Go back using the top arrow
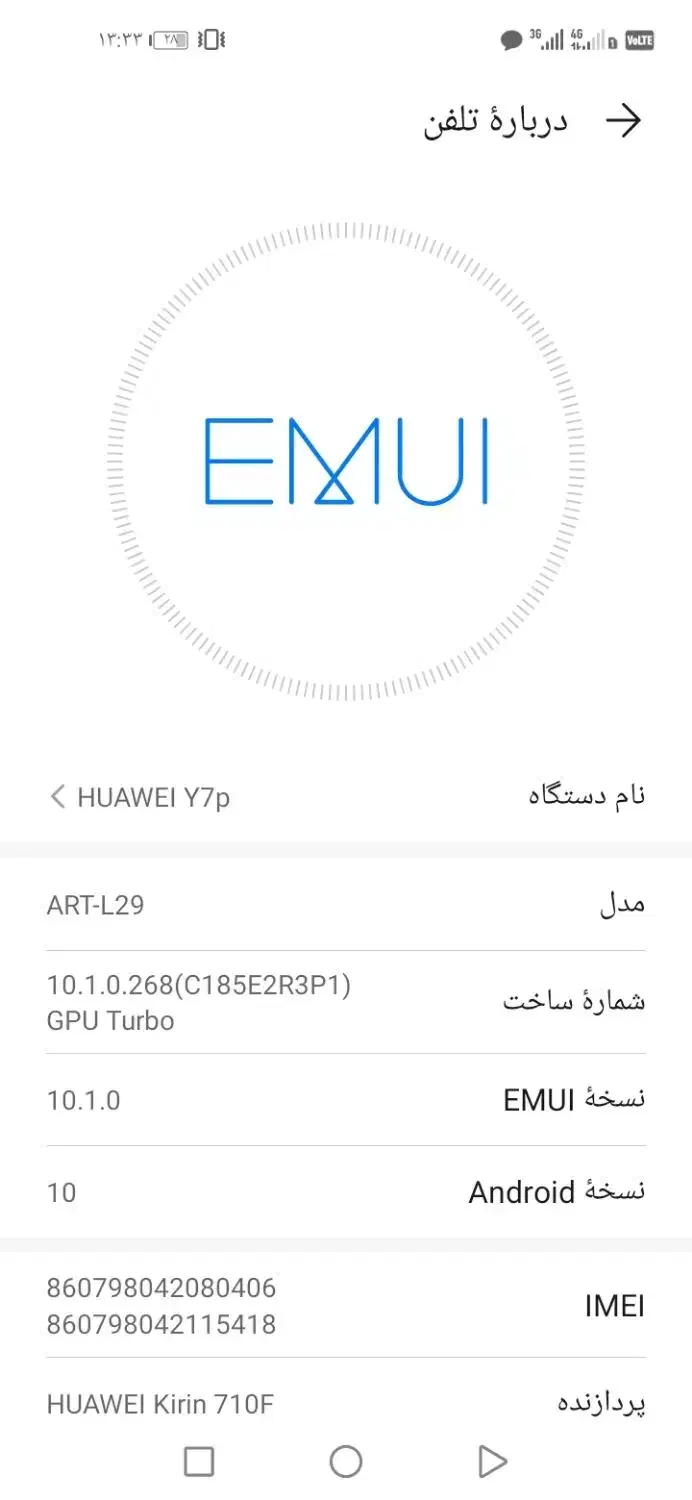Viewport: 692px width, 1500px height. 623,121
